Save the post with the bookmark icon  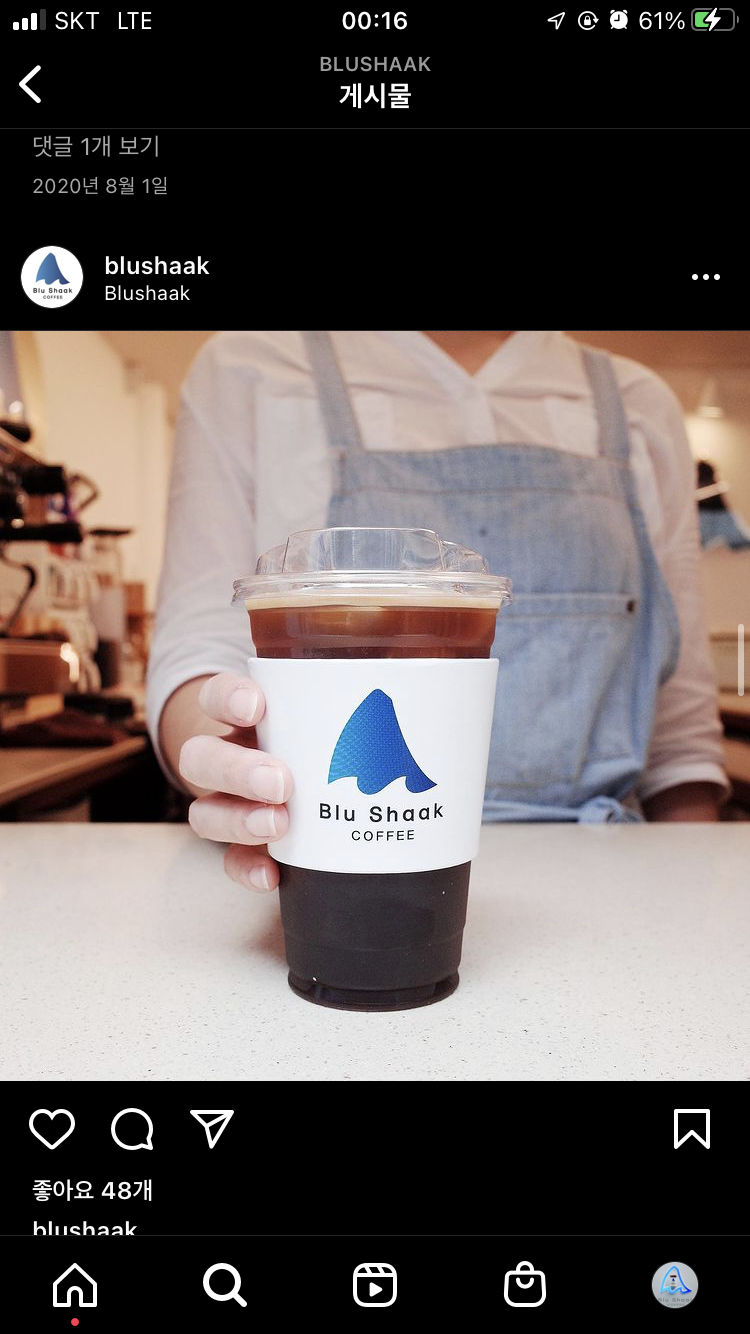691,1129
